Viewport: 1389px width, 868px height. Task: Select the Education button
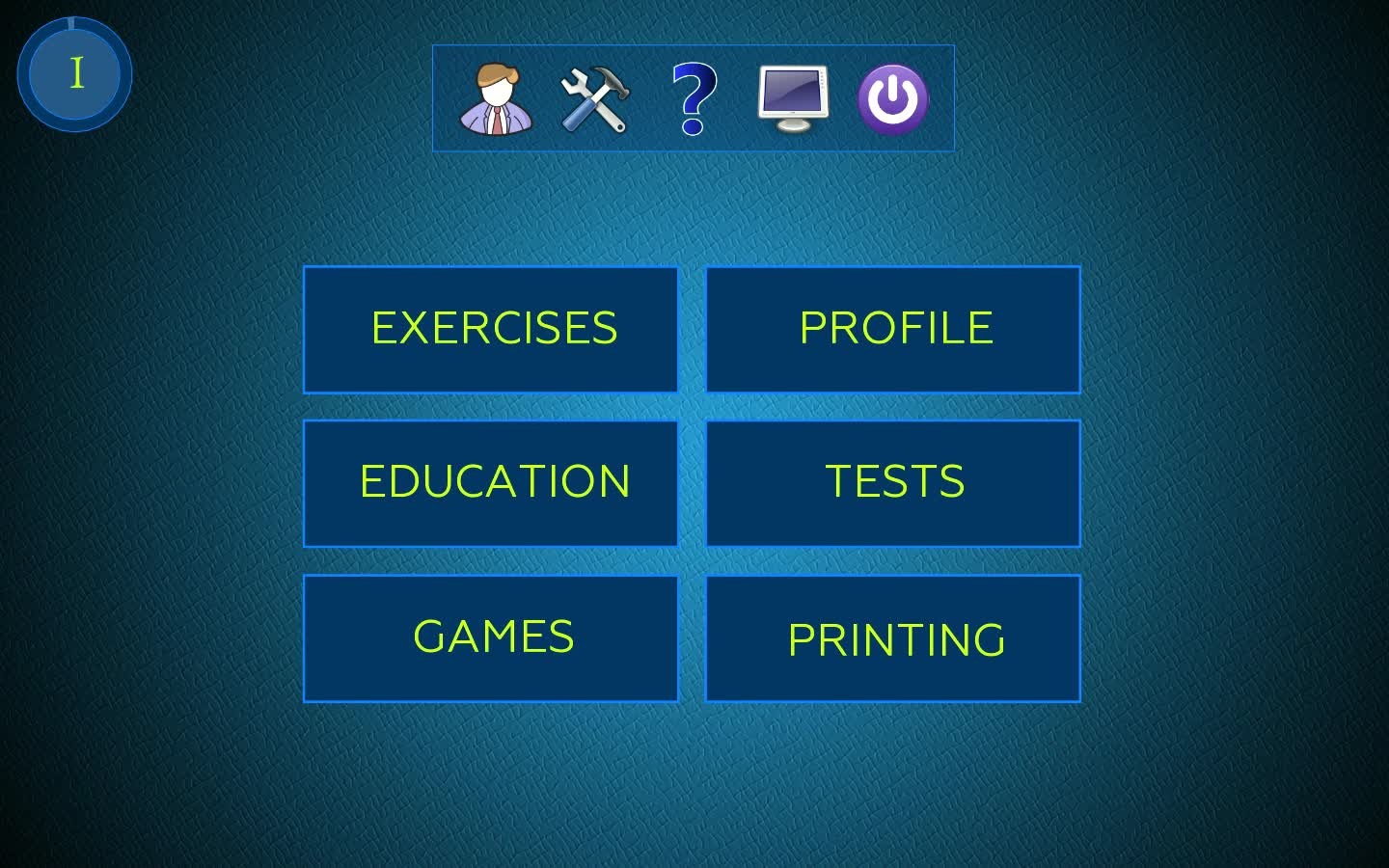point(491,483)
